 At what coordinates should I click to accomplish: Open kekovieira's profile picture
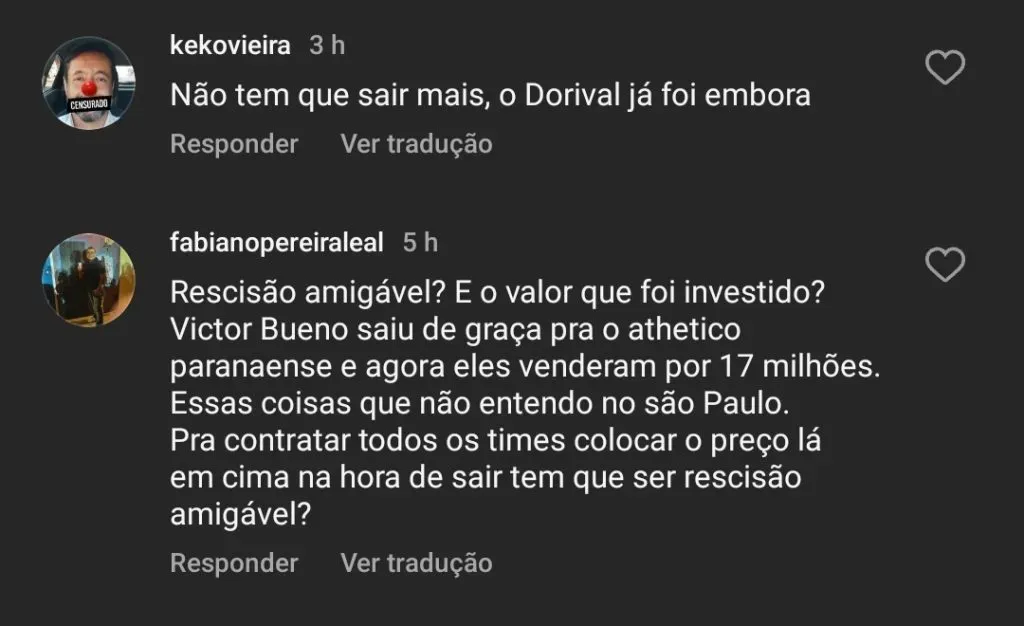88,82
